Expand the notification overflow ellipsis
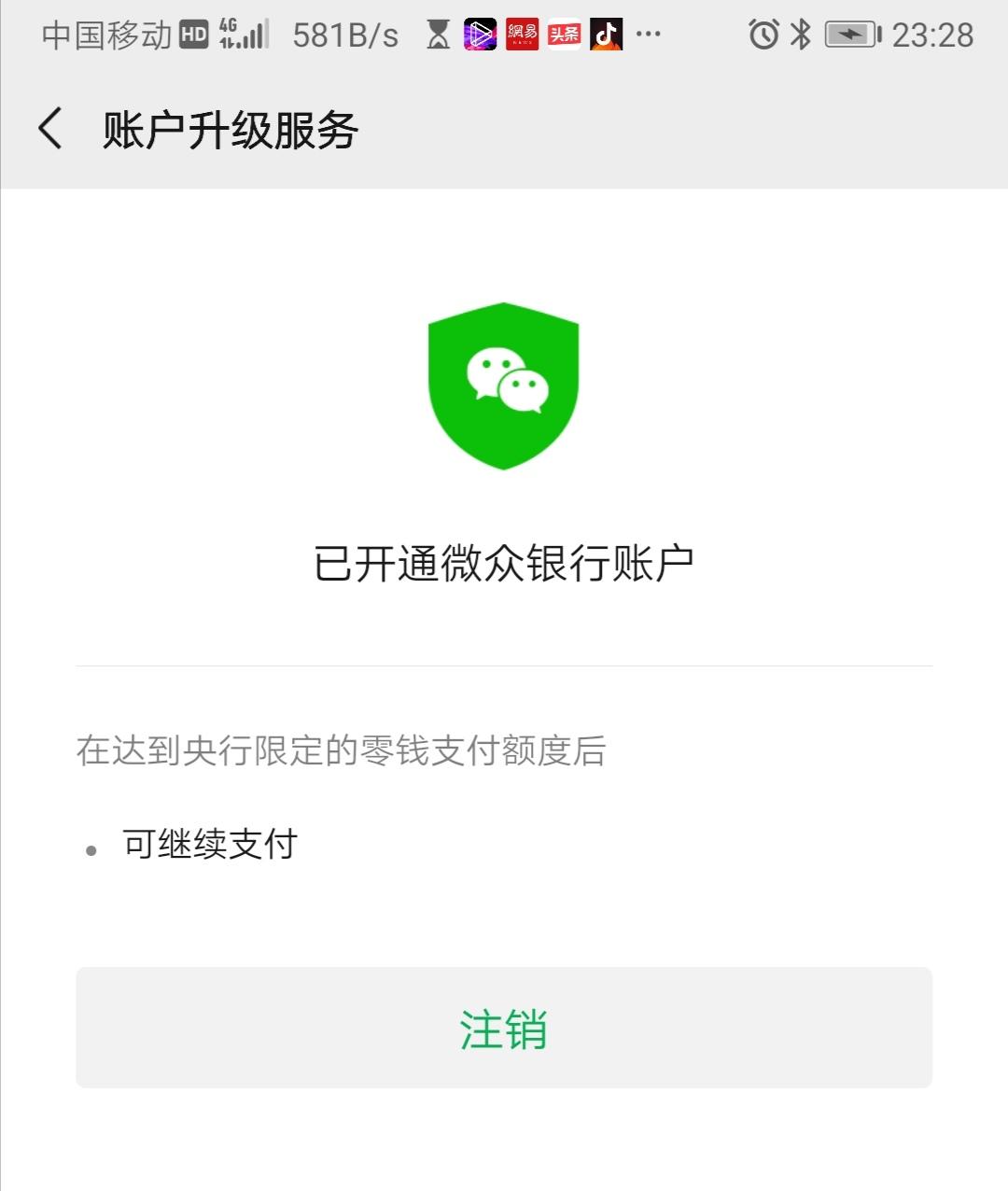 point(647,35)
